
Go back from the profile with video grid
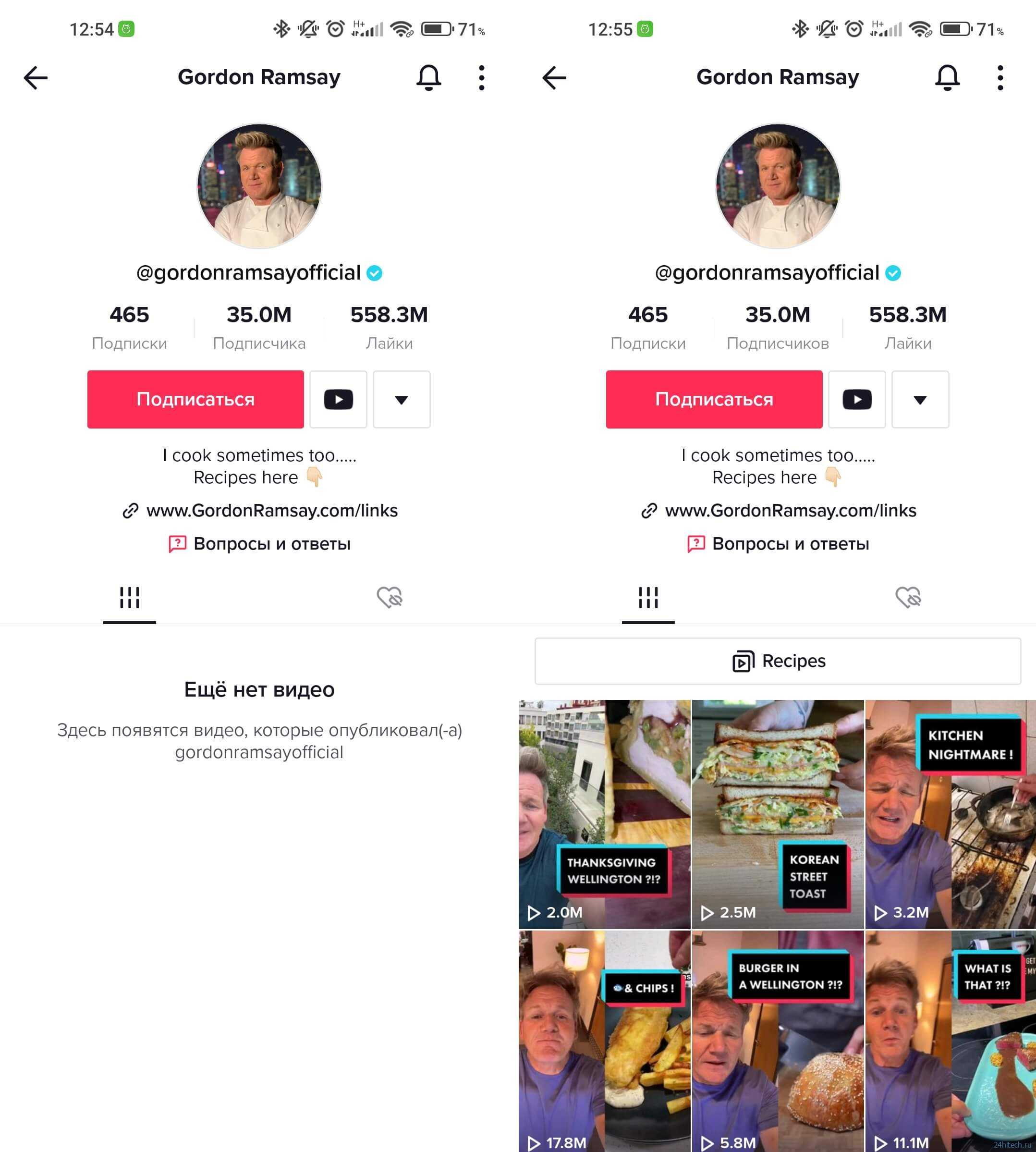coord(554,77)
